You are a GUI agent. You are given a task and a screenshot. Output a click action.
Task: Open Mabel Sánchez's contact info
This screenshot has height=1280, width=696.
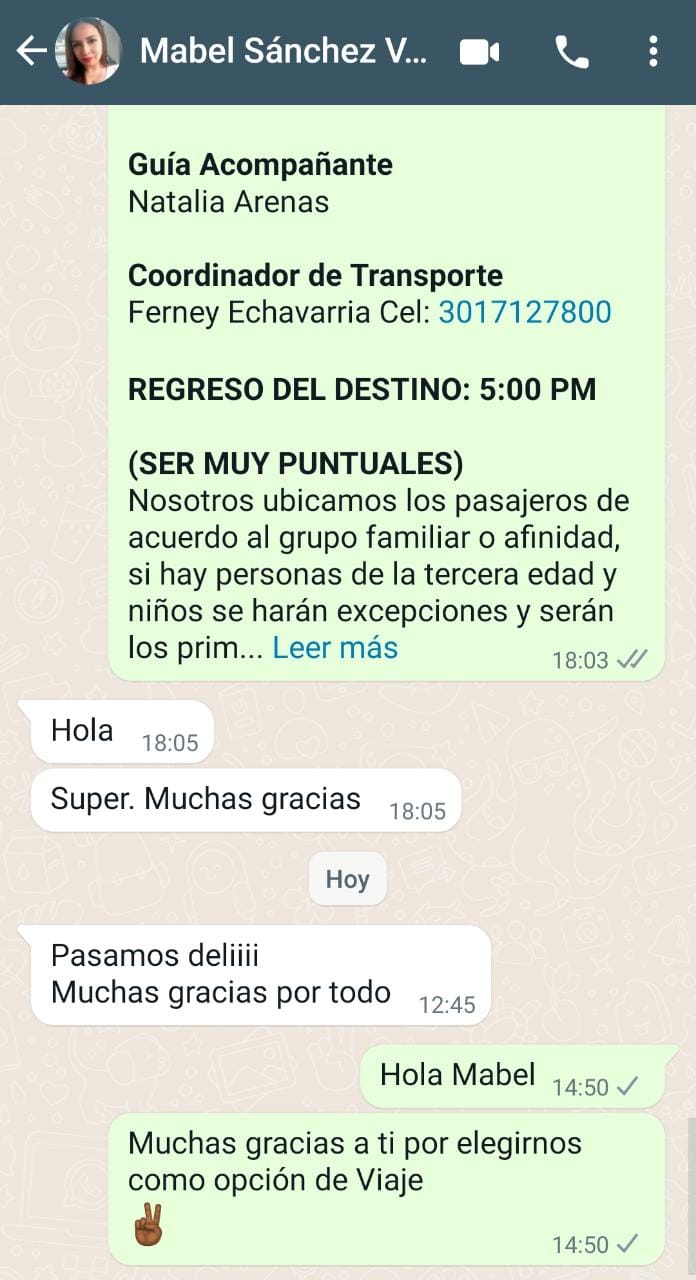point(284,51)
